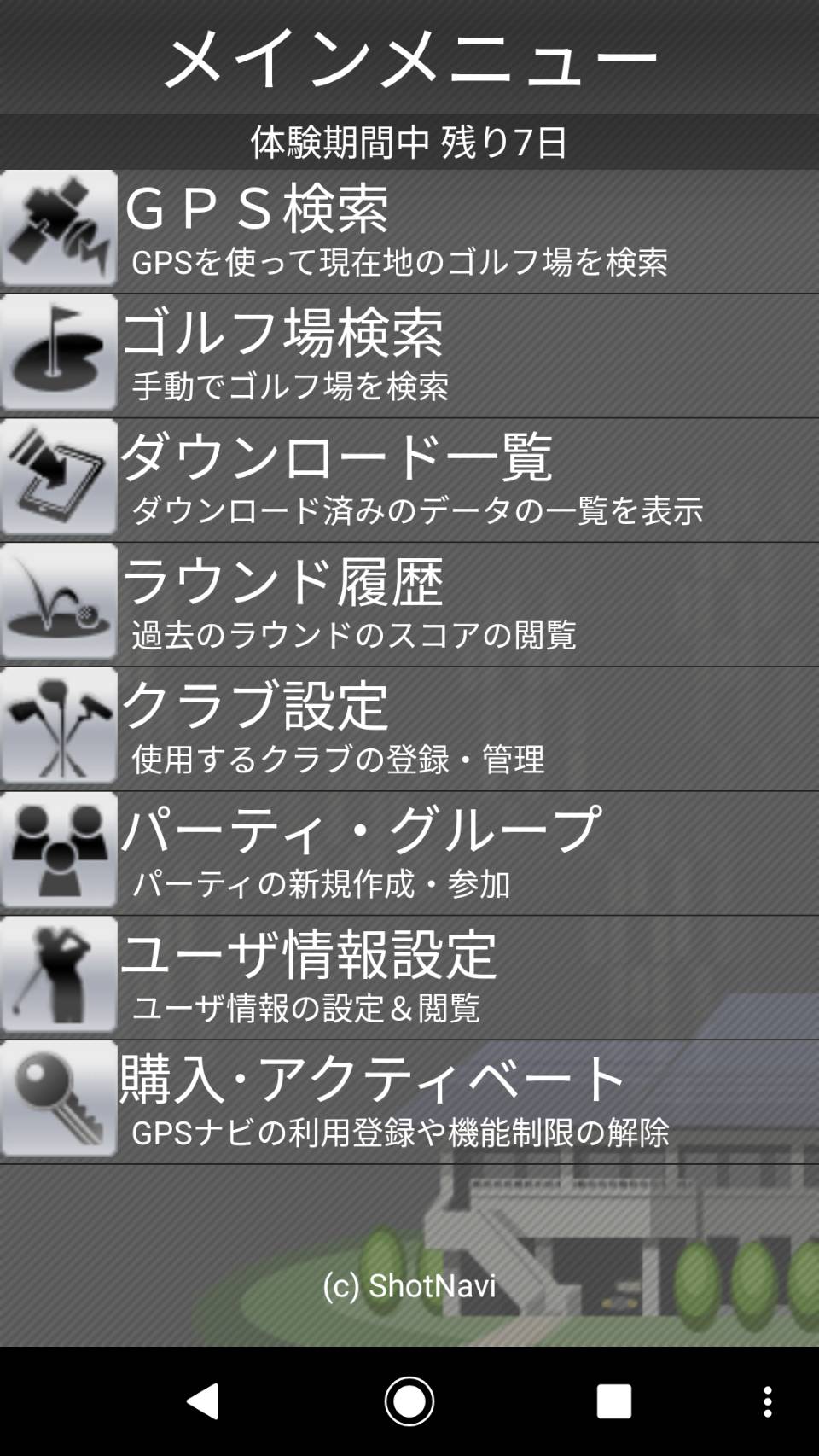
Task: Go to the home screen
Action: 409,1401
